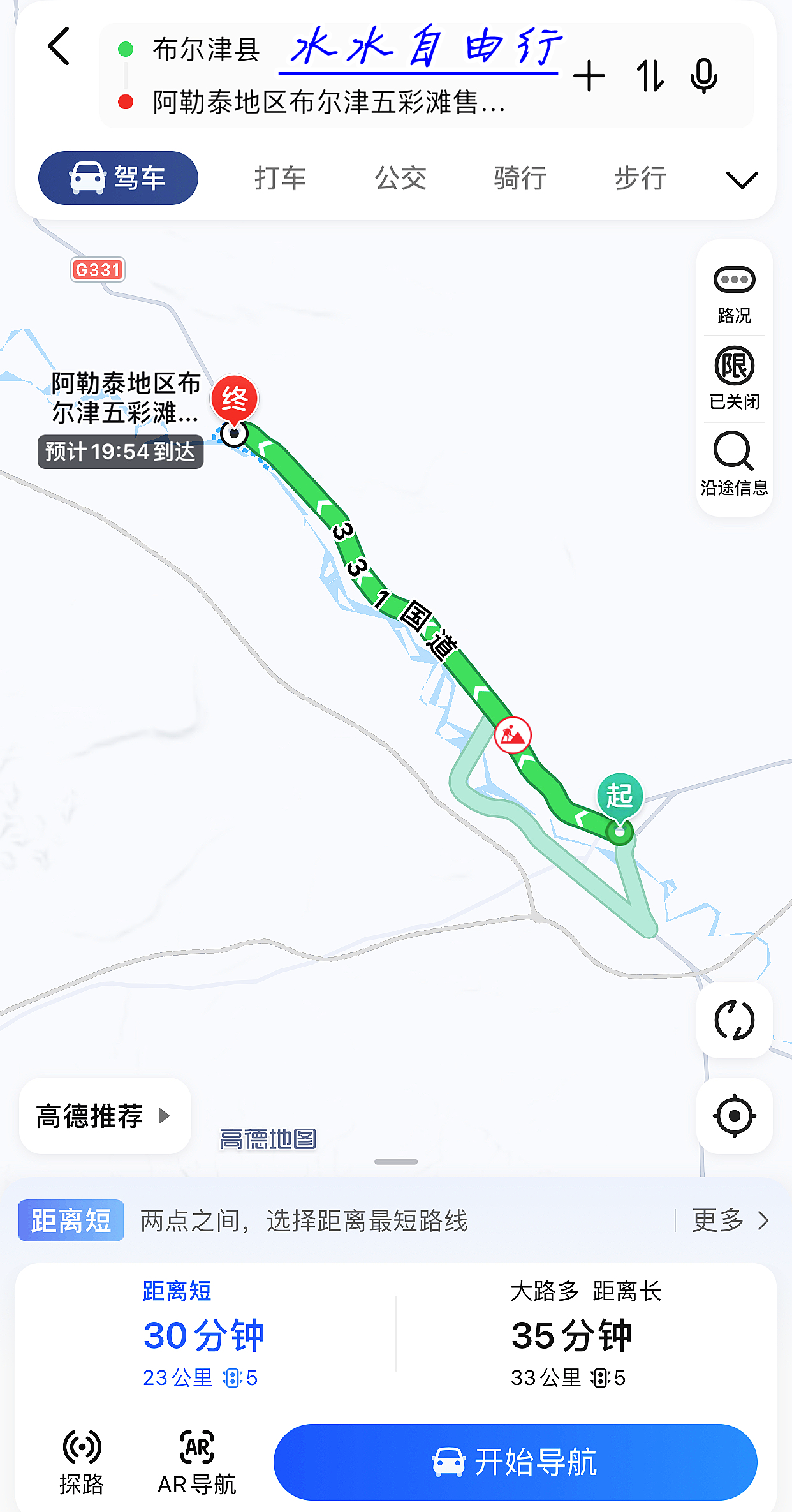The image size is (792, 1512).
Task: Go back using the top-left arrow
Action: [x=59, y=47]
